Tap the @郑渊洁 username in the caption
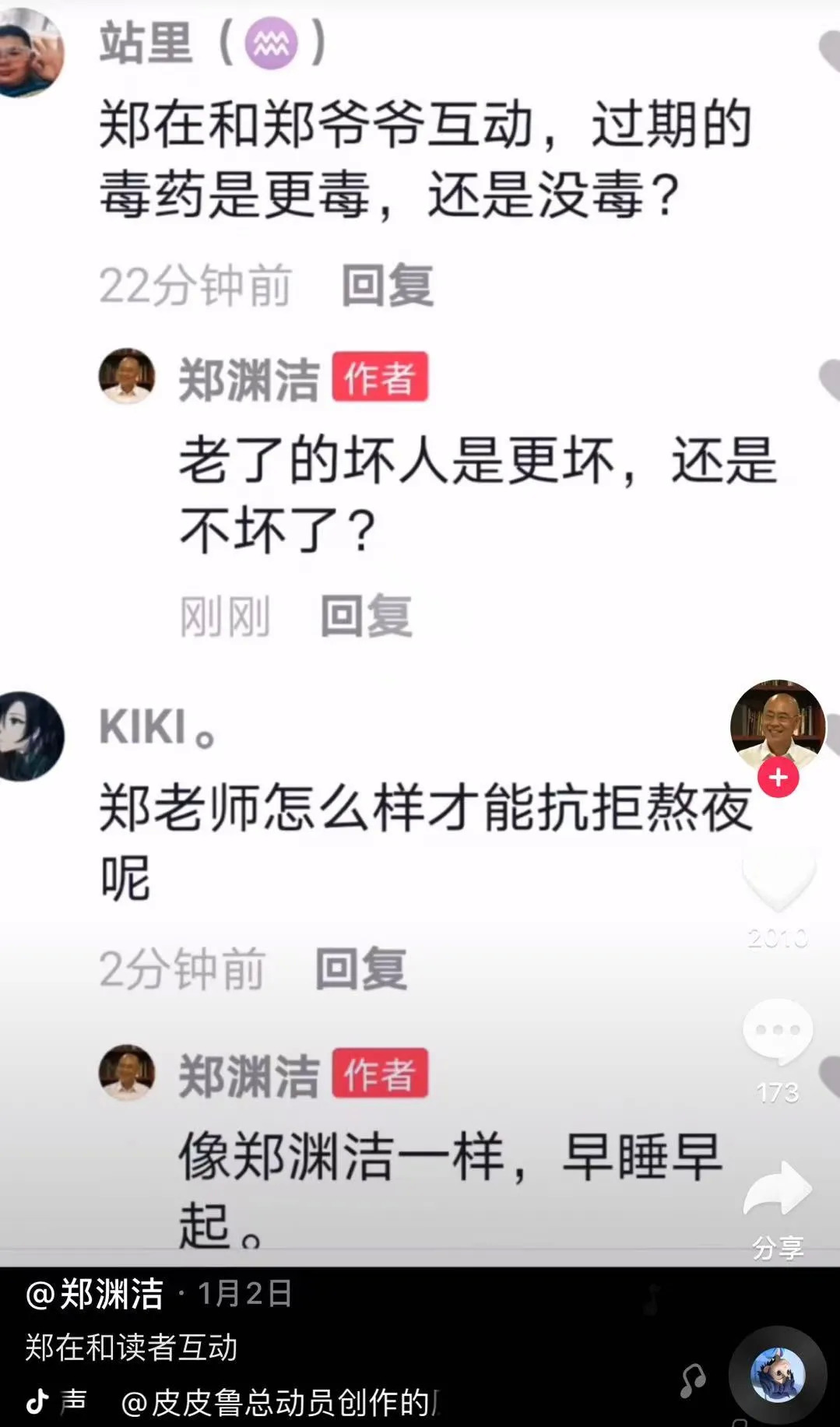Viewport: 840px width, 1427px height. 95,1294
